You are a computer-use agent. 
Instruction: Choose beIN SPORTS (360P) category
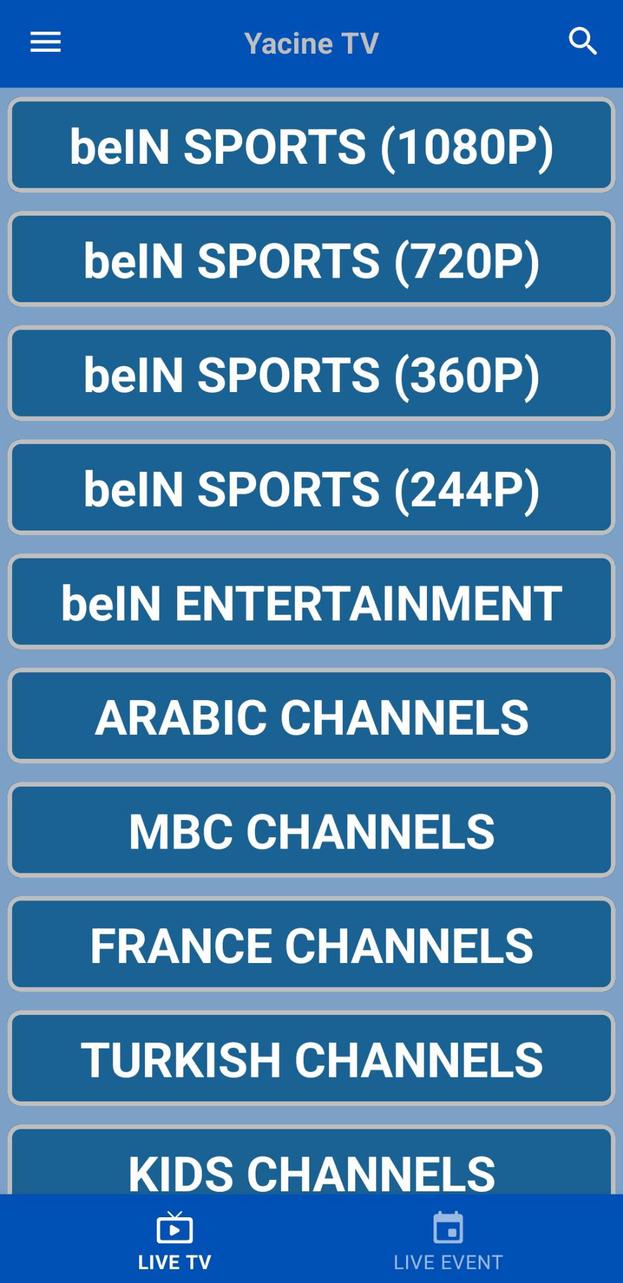point(311,374)
